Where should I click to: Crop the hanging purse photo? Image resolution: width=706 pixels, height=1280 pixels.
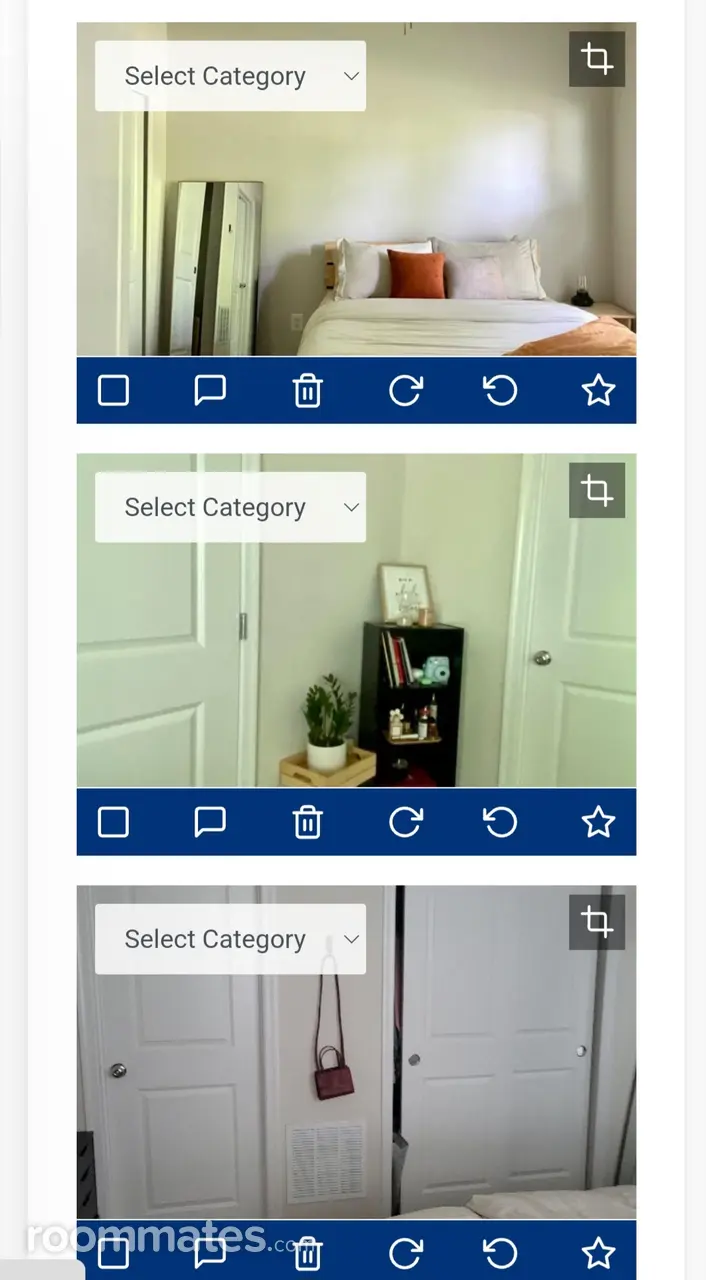(x=597, y=922)
